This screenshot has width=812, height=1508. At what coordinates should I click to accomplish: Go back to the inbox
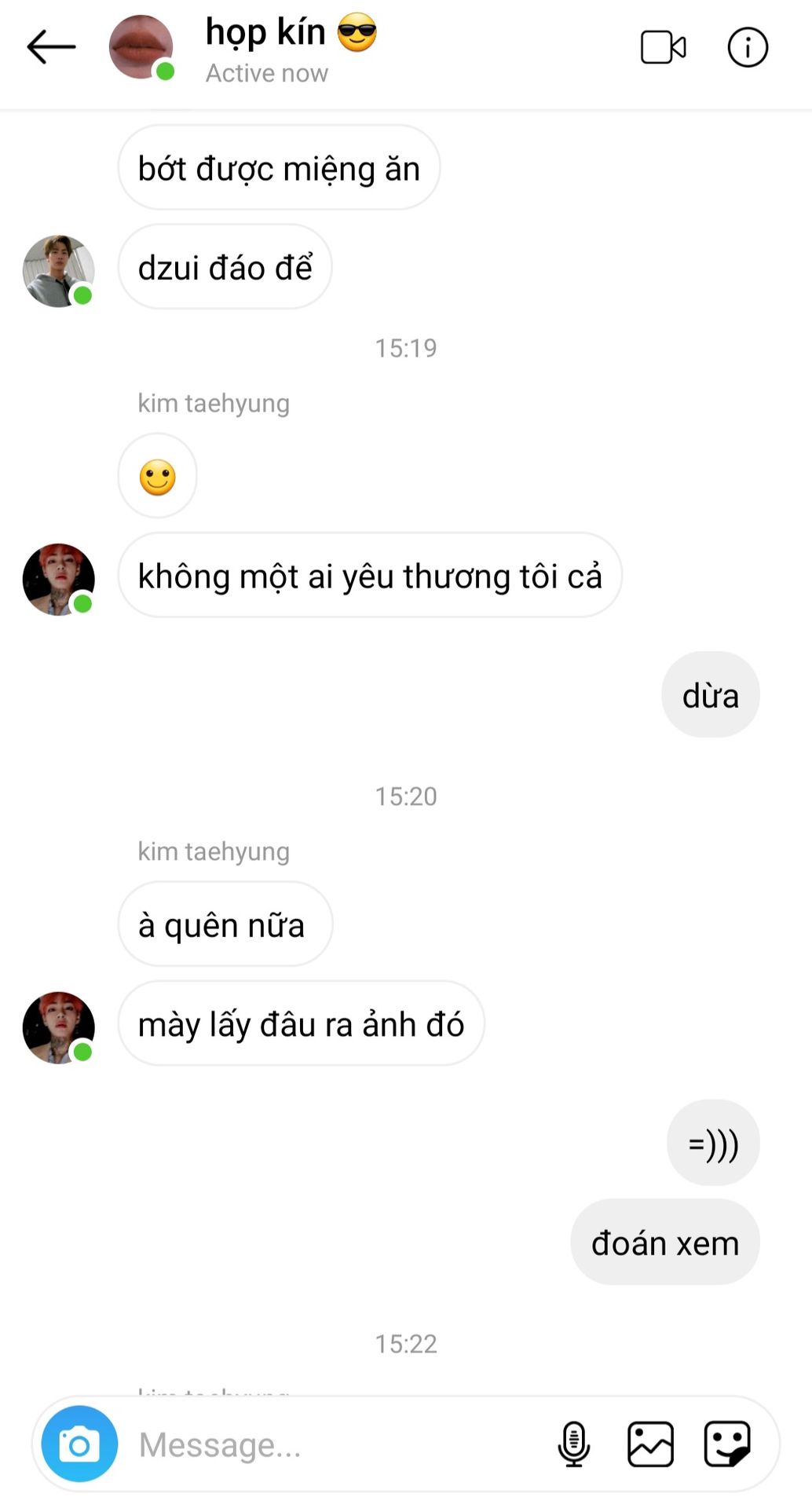pyautogui.click(x=51, y=47)
